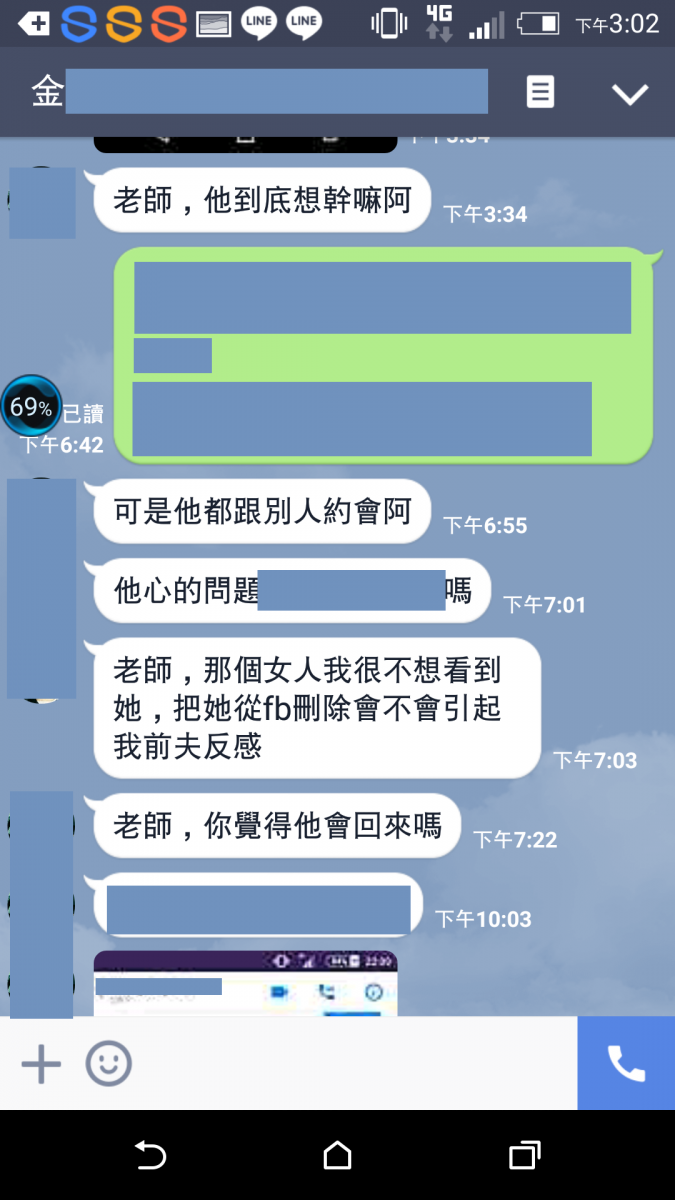Tap the plus icon to attach content

coord(41,1063)
